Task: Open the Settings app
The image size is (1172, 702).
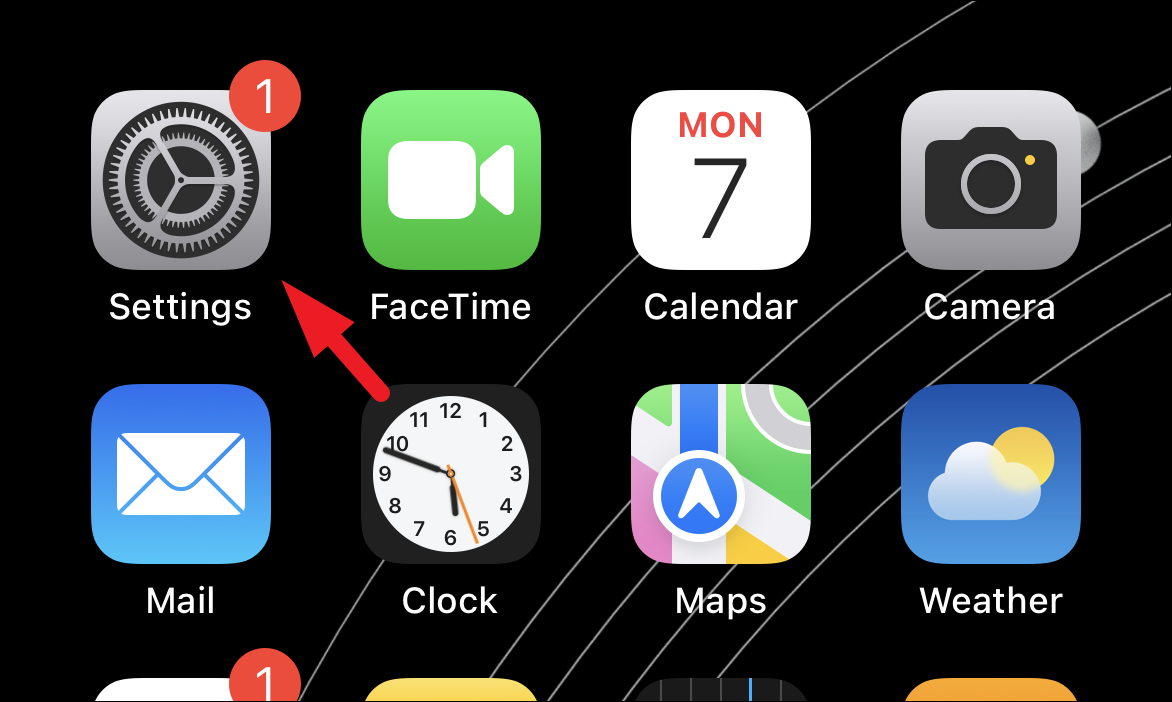Action: tap(180, 180)
